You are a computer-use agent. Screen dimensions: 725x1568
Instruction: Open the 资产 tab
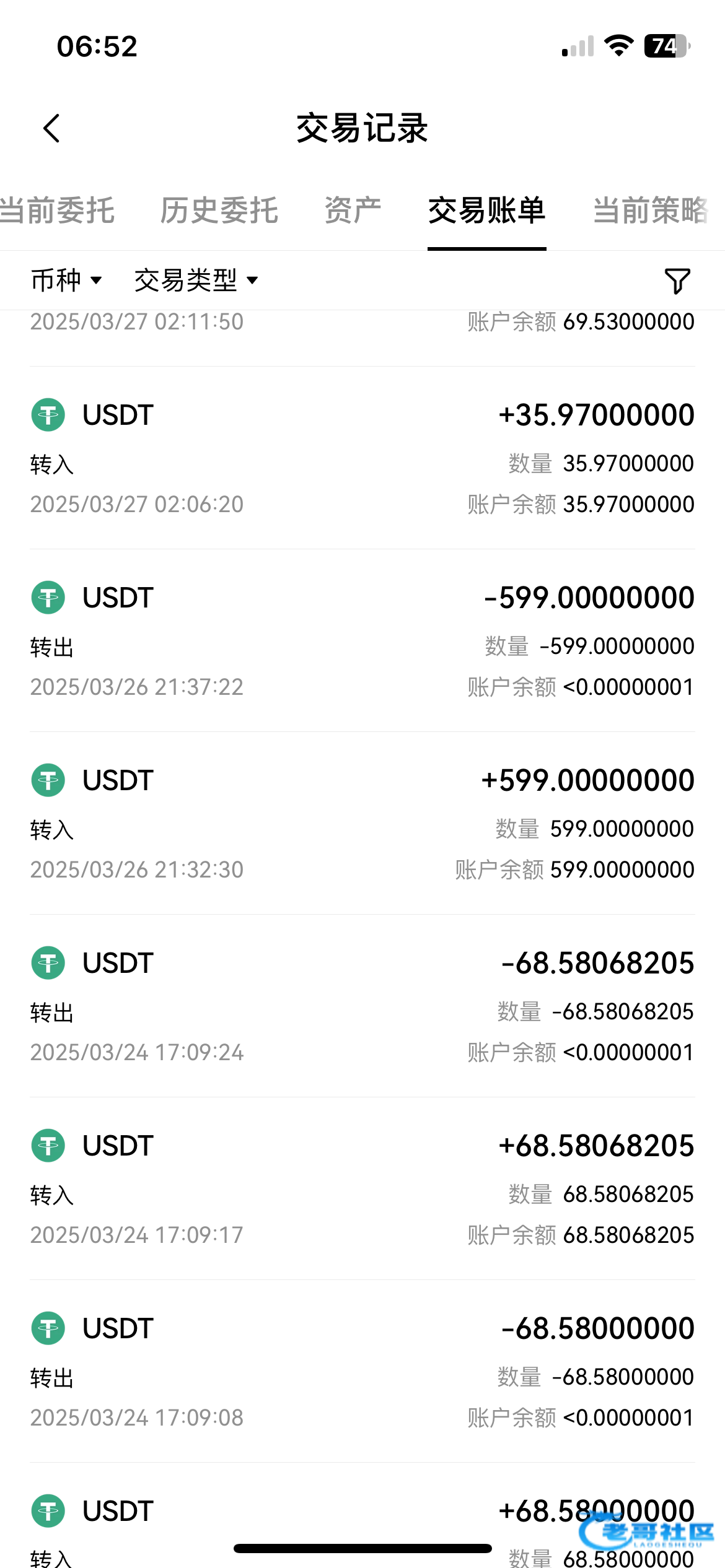click(353, 211)
